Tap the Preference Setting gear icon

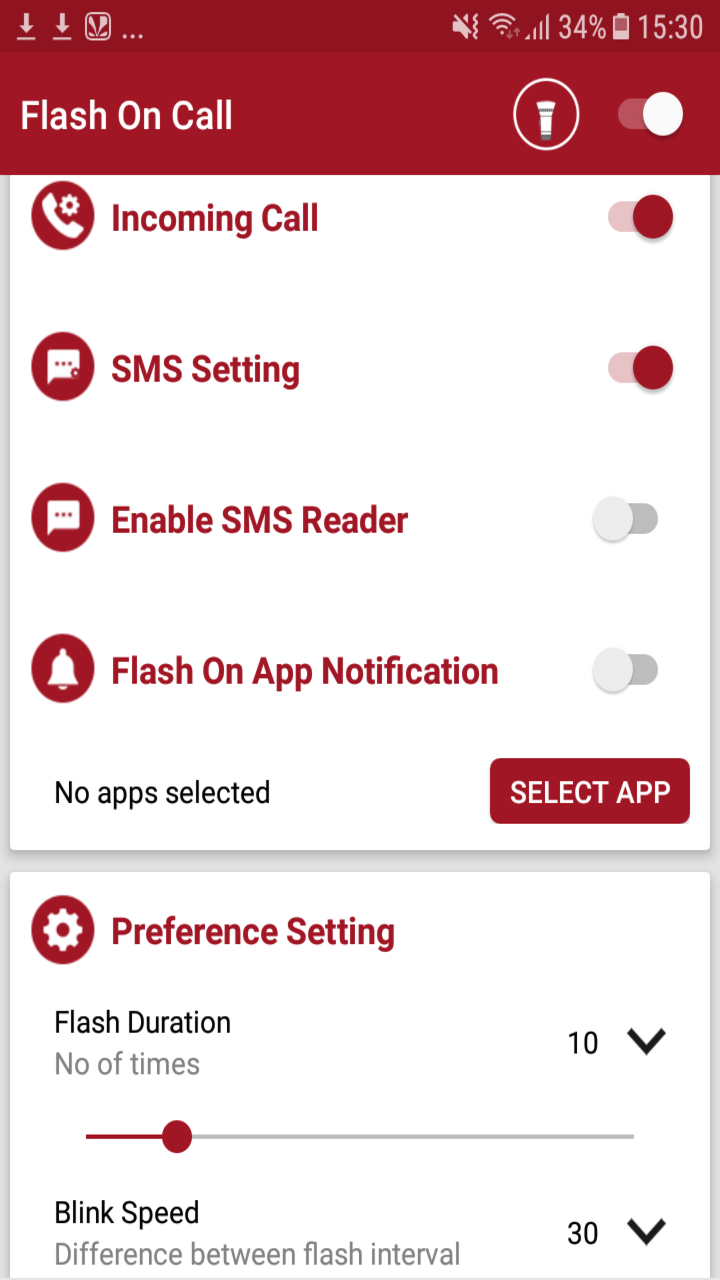(x=62, y=930)
